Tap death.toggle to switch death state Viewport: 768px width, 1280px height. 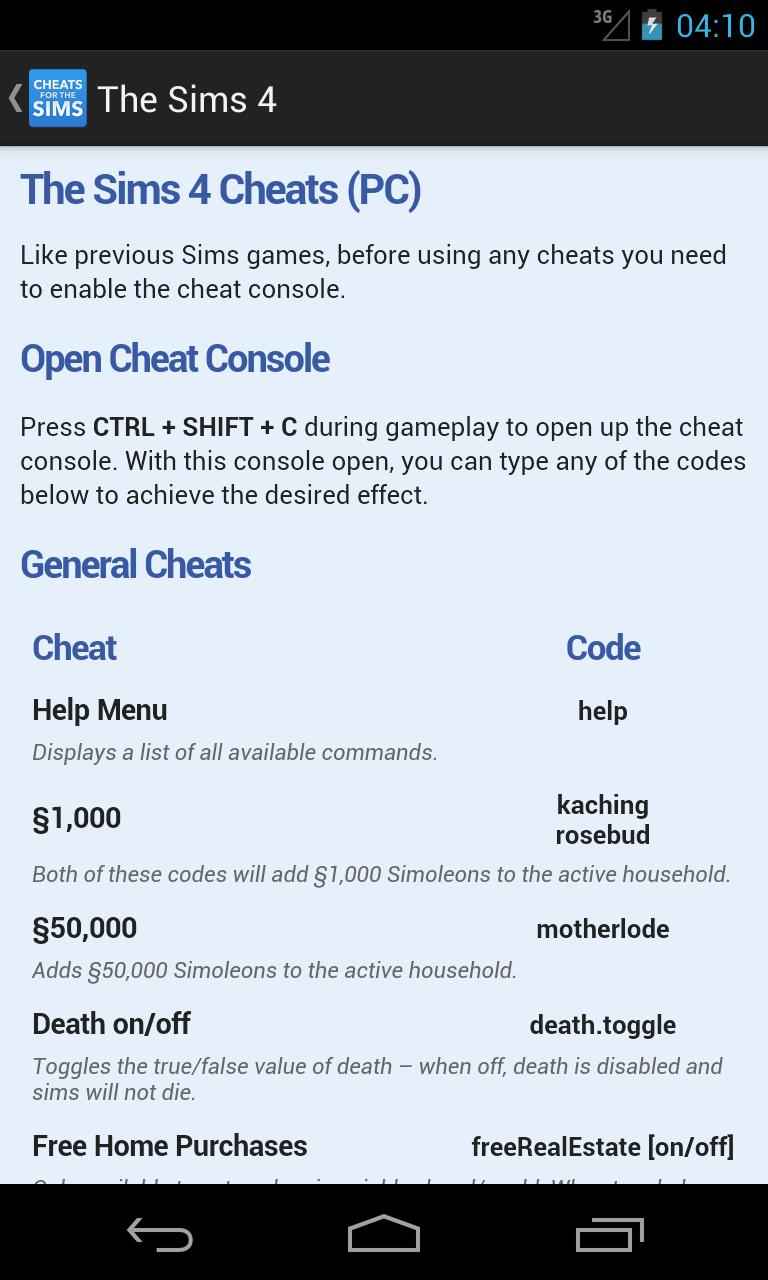[x=602, y=1025]
